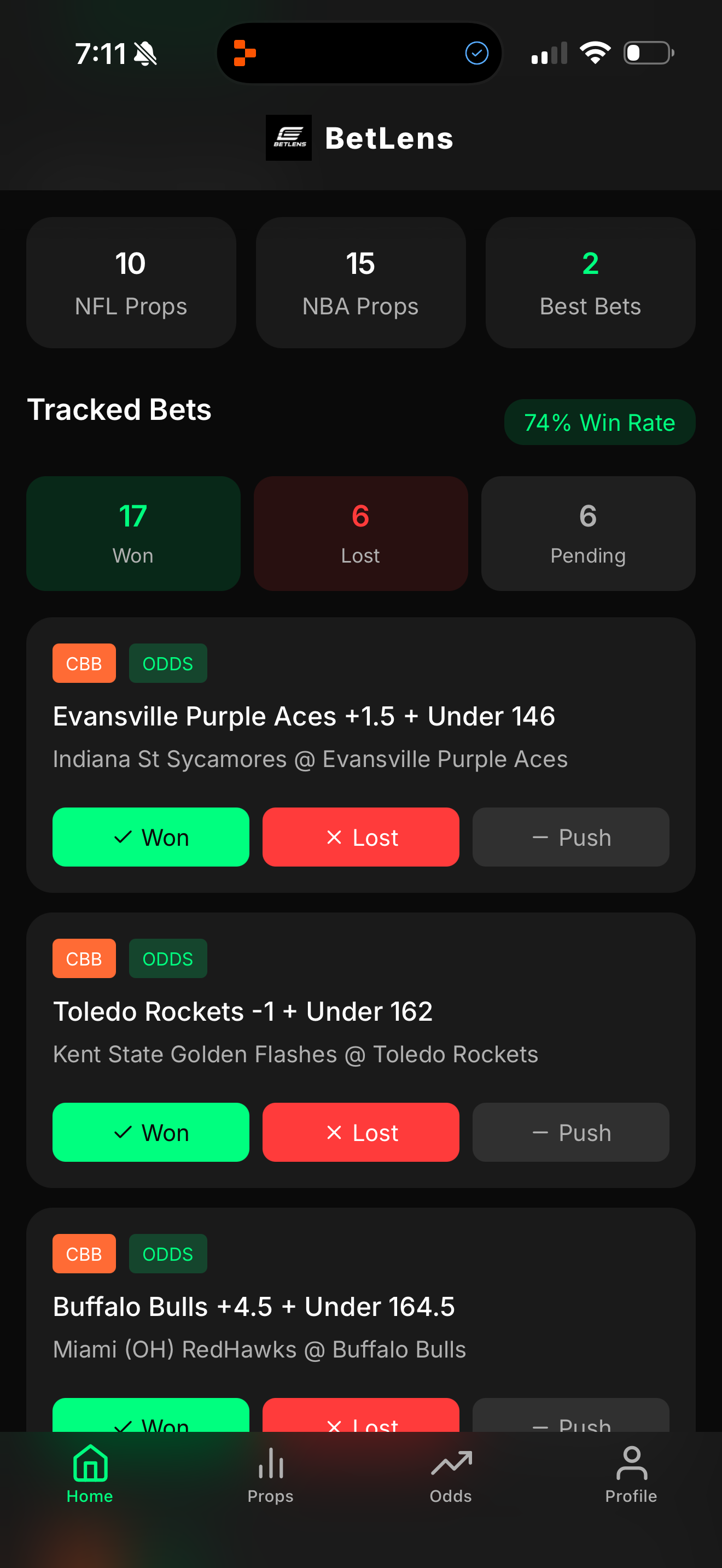Mark the Evansville Purple Aces bet as Won
The width and height of the screenshot is (722, 1568).
point(150,837)
